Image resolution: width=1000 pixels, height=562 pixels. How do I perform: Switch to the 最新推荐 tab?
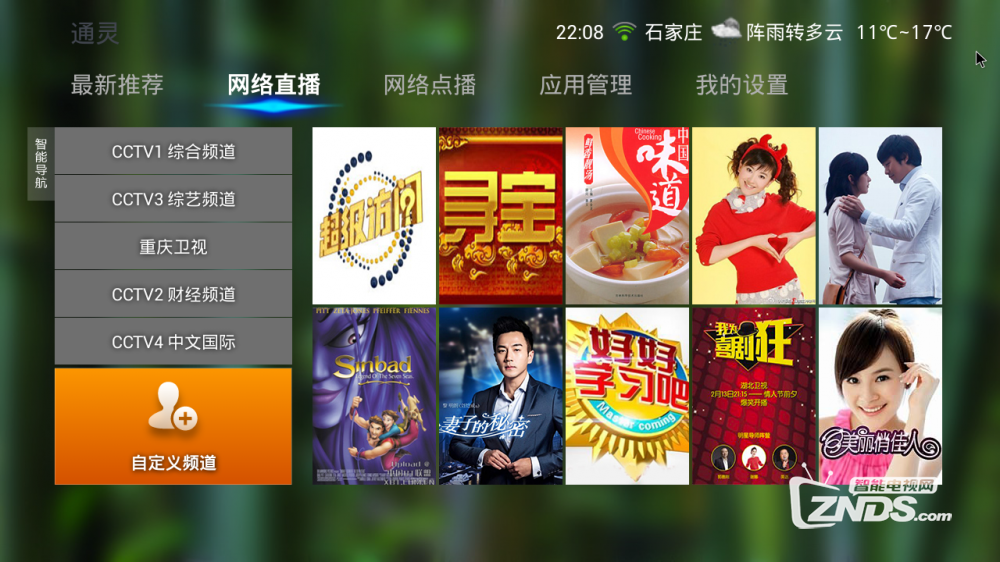coord(117,86)
